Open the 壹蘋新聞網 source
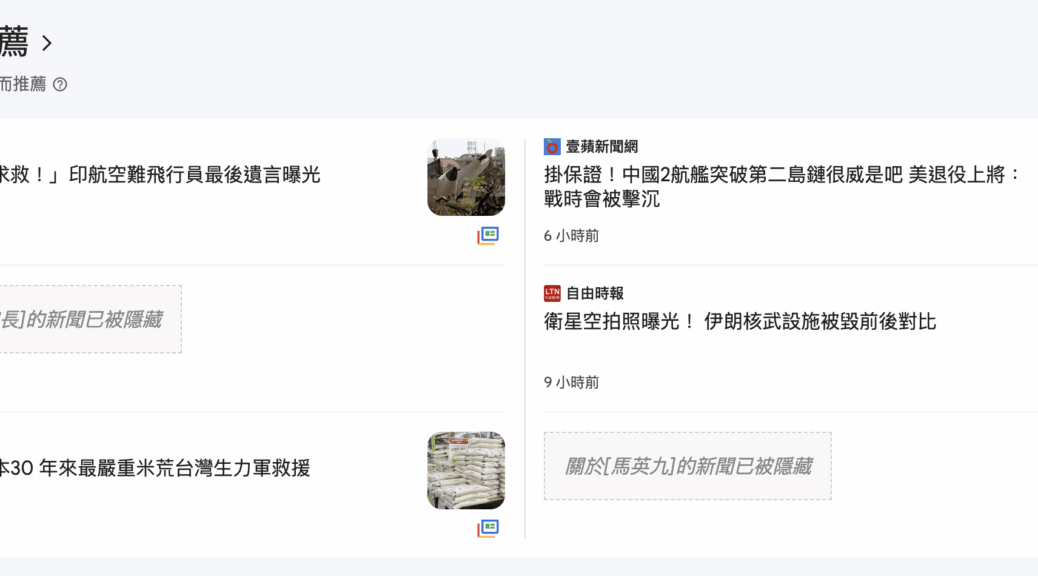The width and height of the screenshot is (1038, 576). click(601, 147)
